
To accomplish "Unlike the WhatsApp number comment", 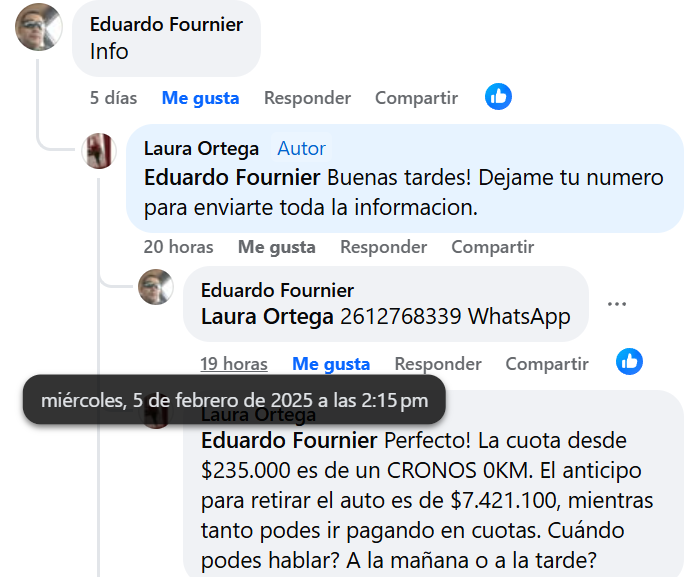I will coord(331,364).
